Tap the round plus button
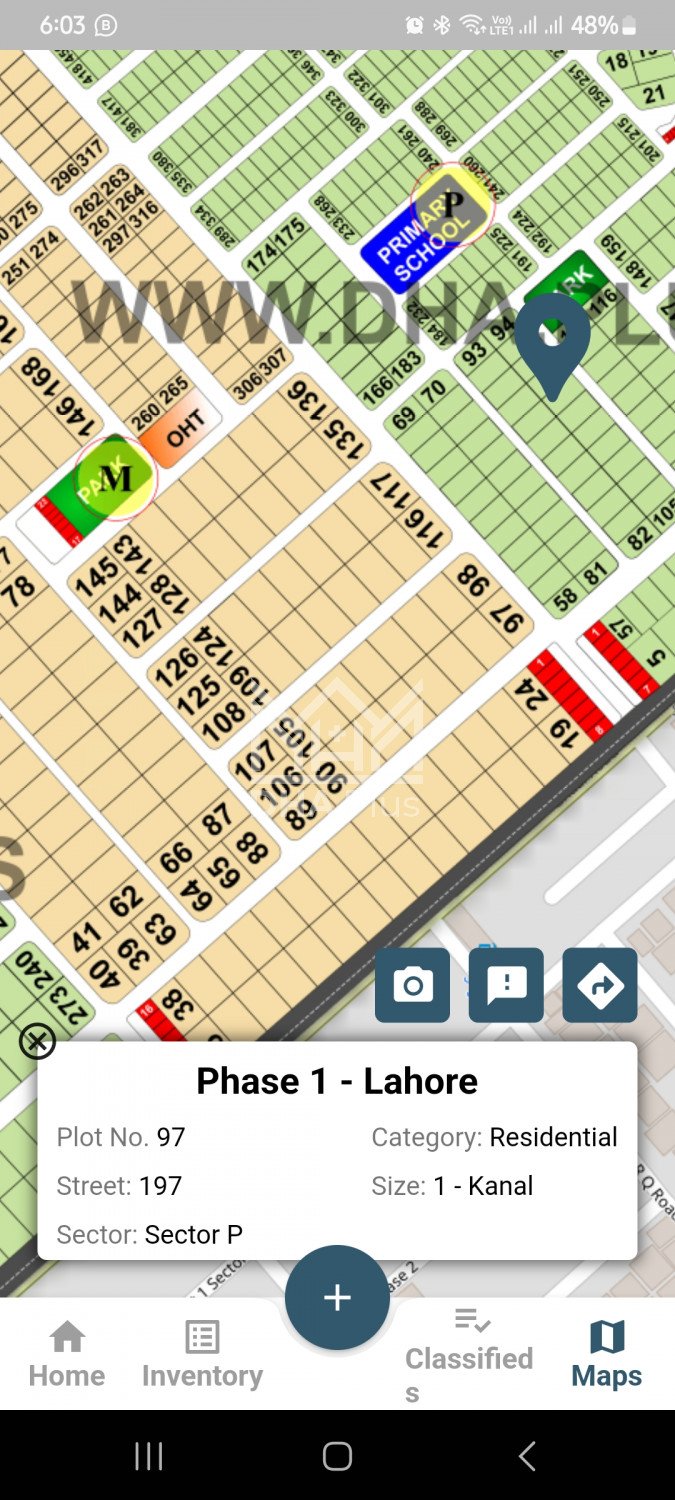This screenshot has width=675, height=1500. pos(337,1297)
